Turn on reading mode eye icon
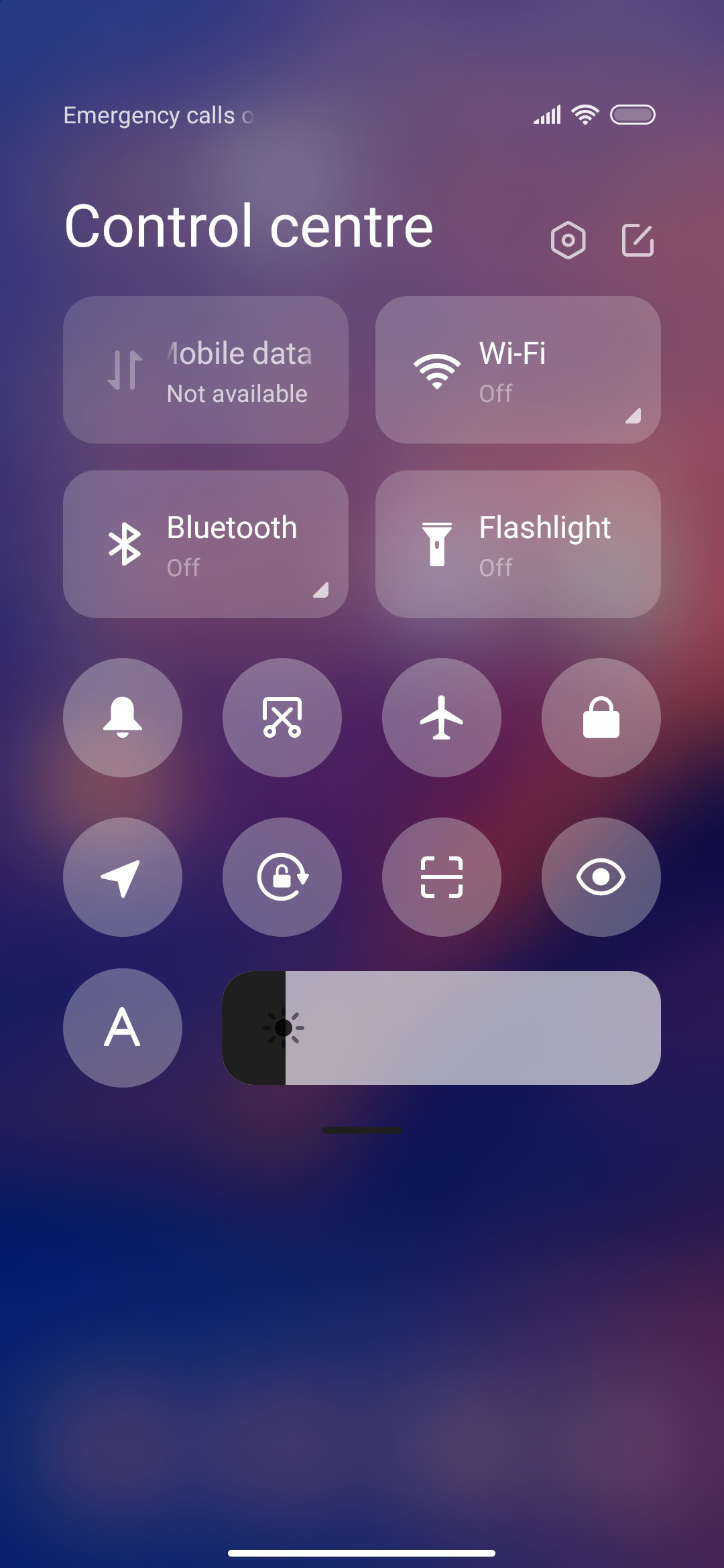724x1568 pixels. click(601, 877)
